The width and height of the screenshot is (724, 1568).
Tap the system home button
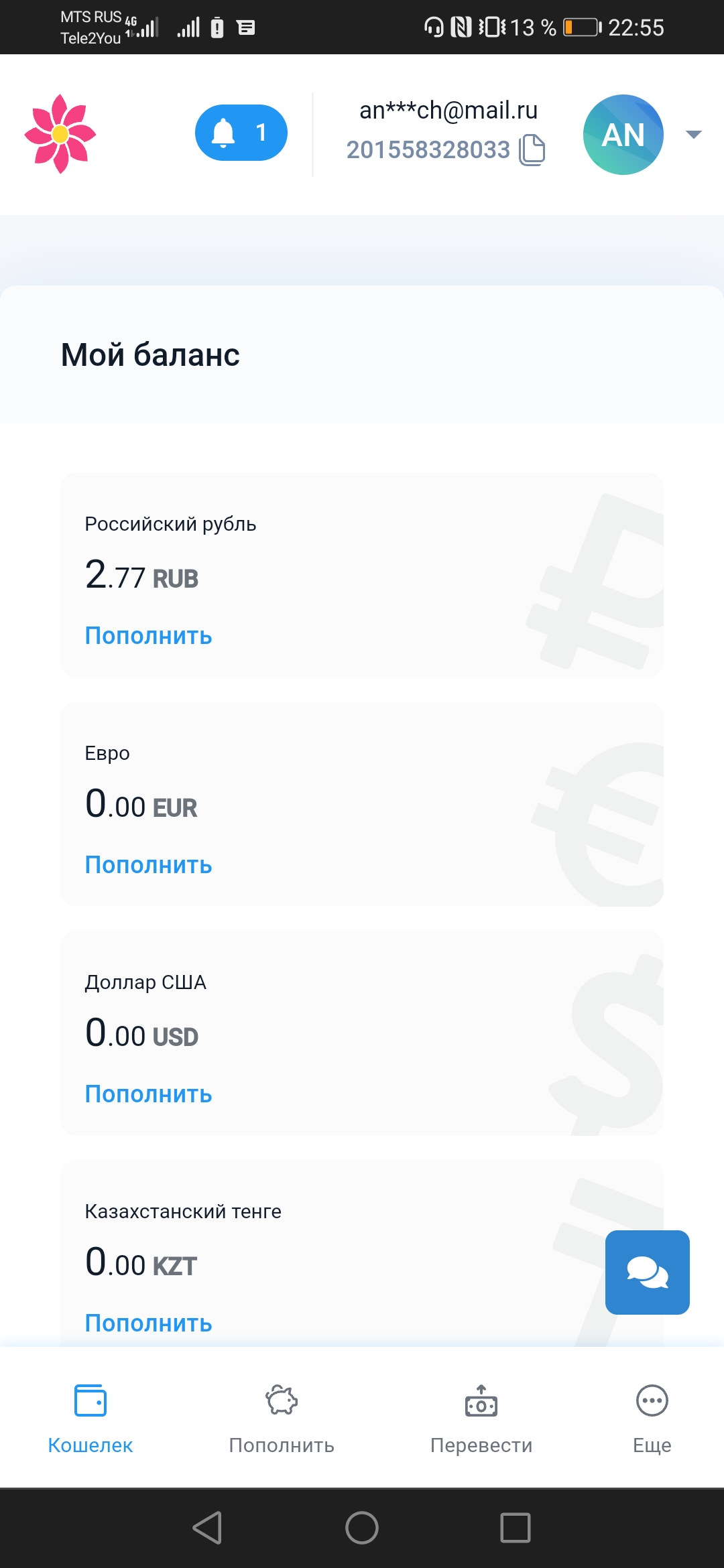point(362,1528)
